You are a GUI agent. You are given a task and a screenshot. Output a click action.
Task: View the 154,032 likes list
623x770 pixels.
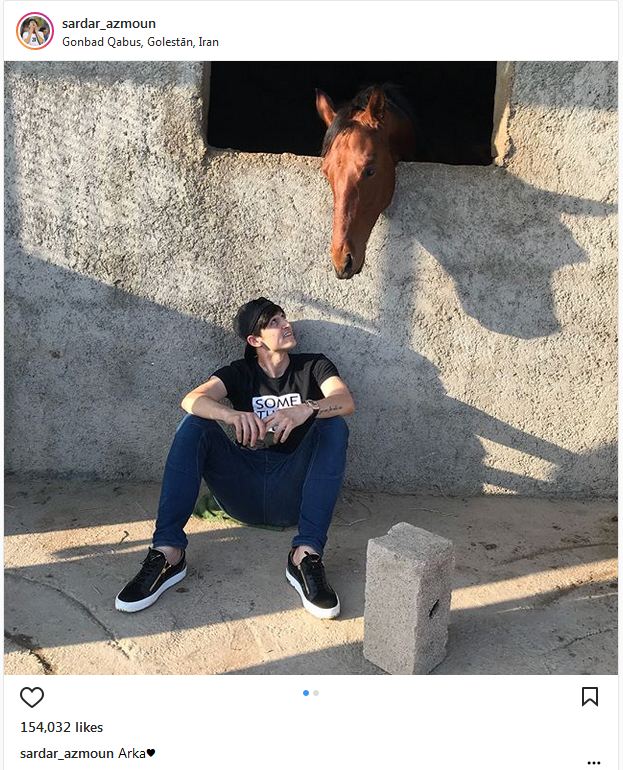61,727
